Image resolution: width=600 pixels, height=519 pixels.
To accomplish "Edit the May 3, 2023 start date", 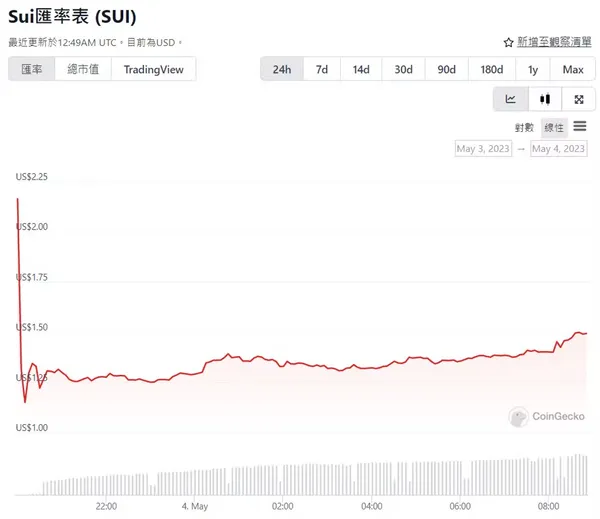I will [483, 148].
